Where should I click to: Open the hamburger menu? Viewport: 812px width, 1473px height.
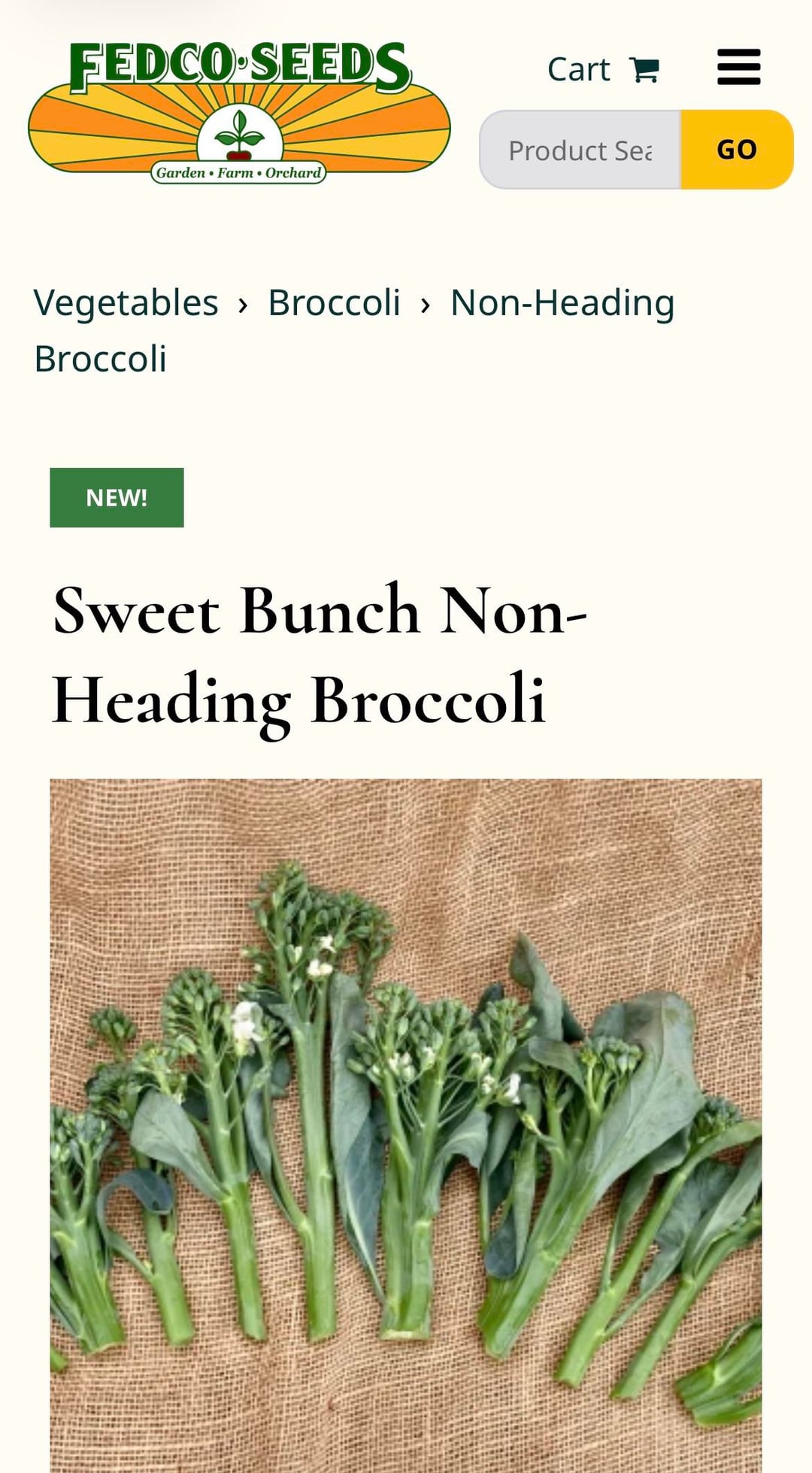738,67
